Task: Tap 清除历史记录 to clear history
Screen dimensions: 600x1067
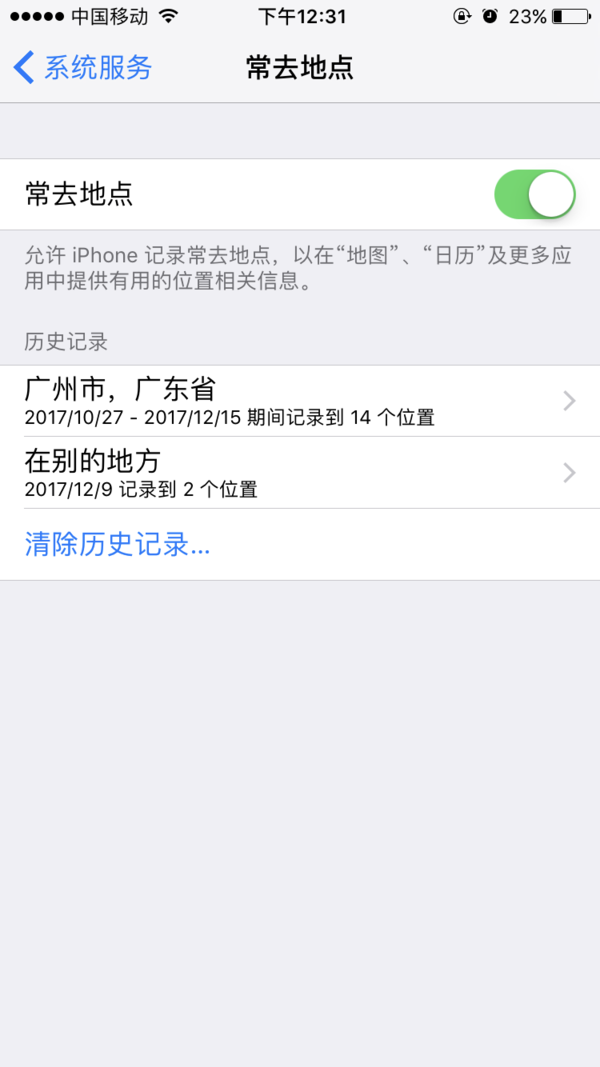Action: point(117,545)
